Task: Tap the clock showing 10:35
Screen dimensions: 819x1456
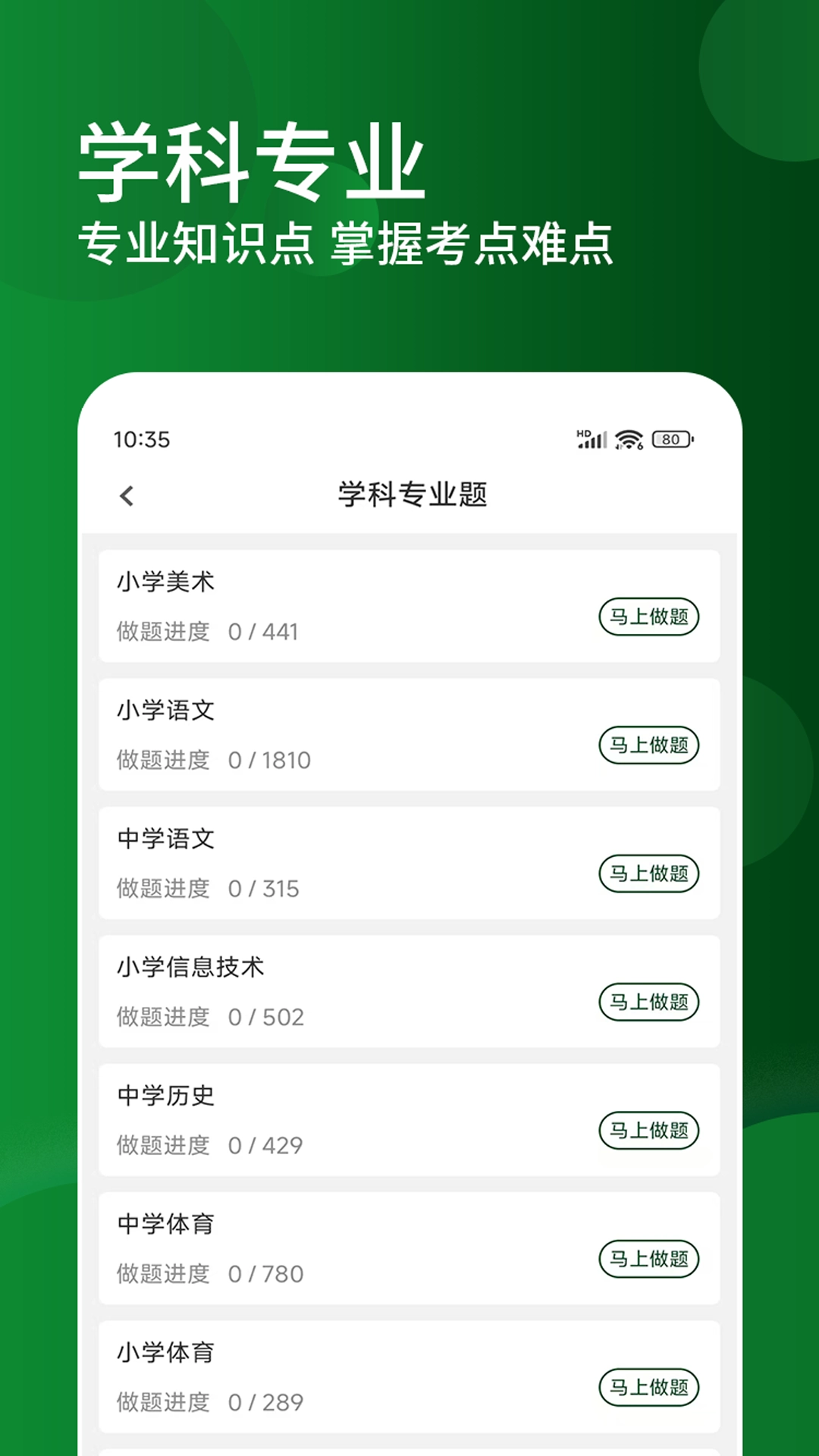Action: [x=141, y=437]
